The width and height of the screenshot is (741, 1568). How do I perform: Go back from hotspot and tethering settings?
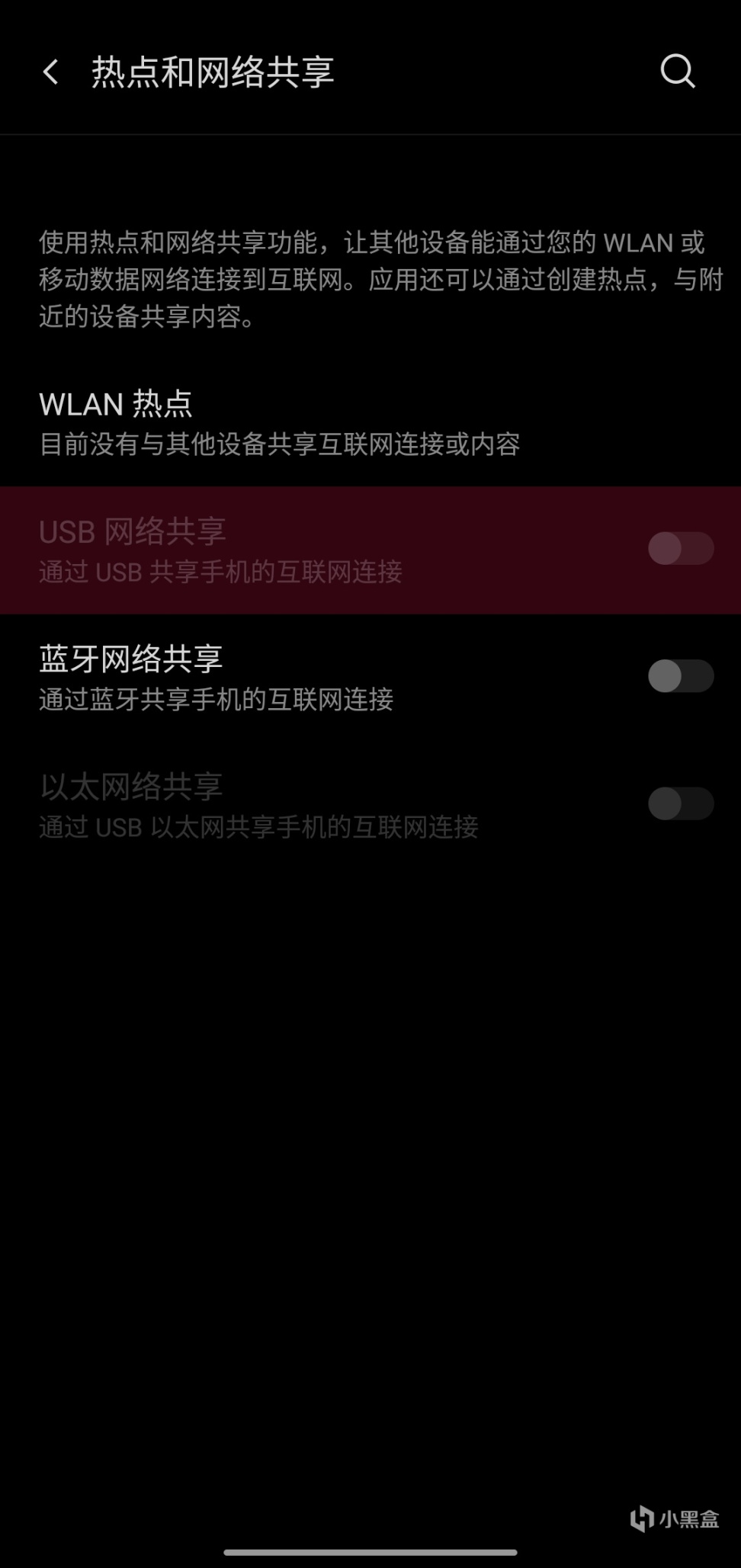[x=50, y=72]
